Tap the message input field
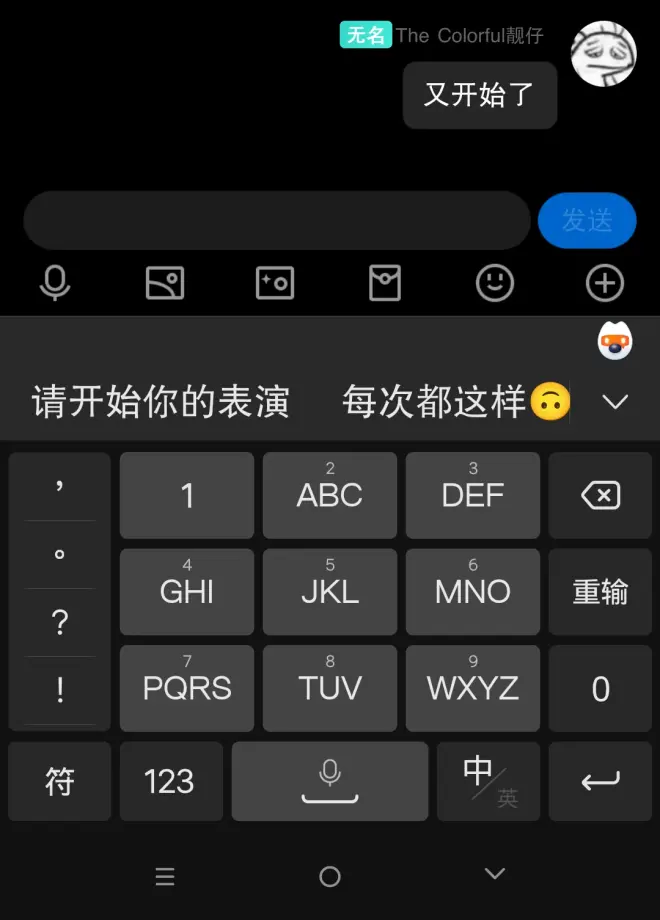The image size is (660, 920). (276, 220)
